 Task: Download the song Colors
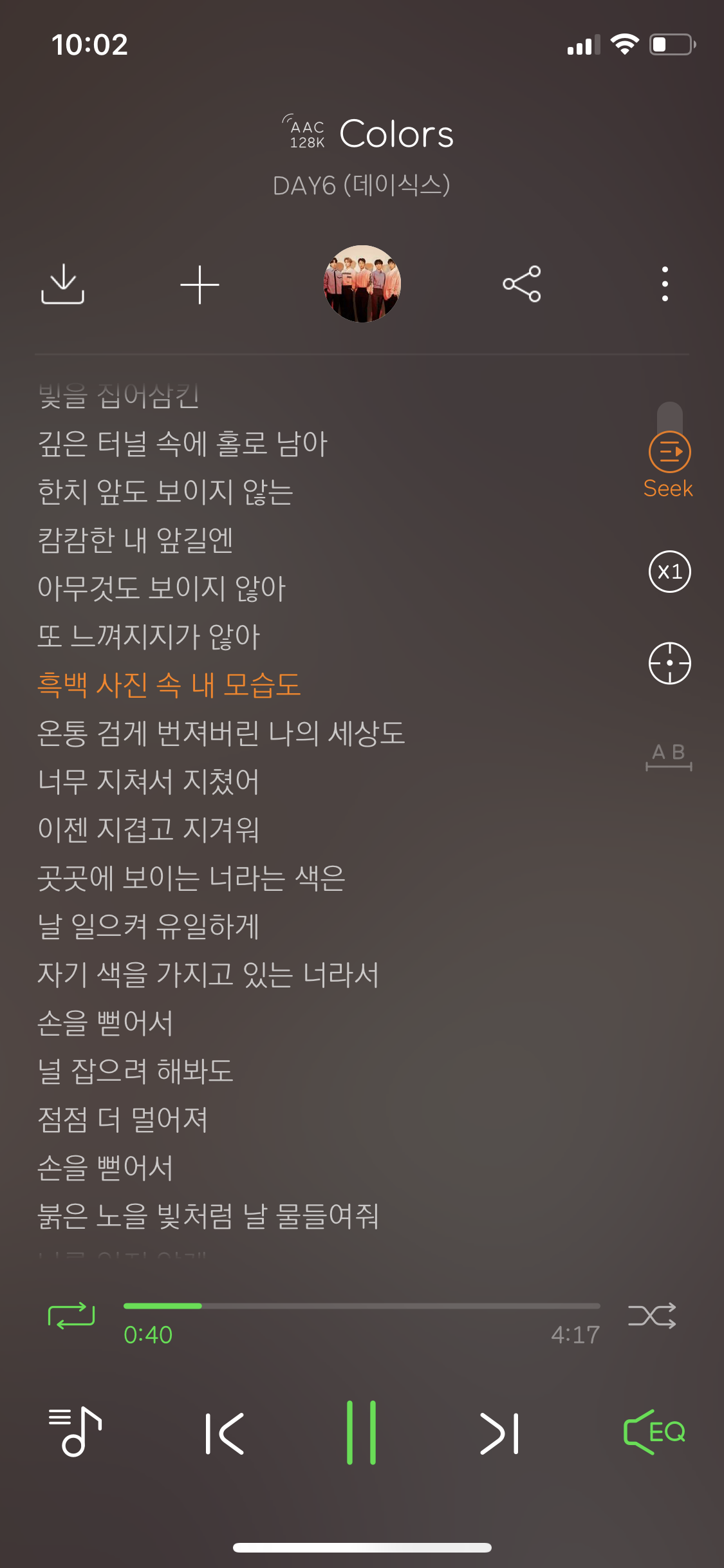pyautogui.click(x=62, y=284)
